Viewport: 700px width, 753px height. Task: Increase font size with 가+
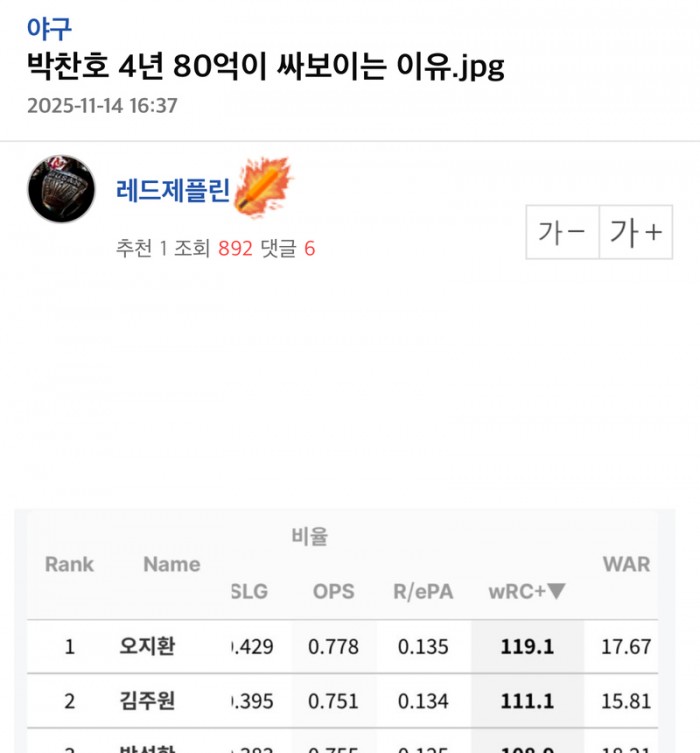click(x=636, y=232)
